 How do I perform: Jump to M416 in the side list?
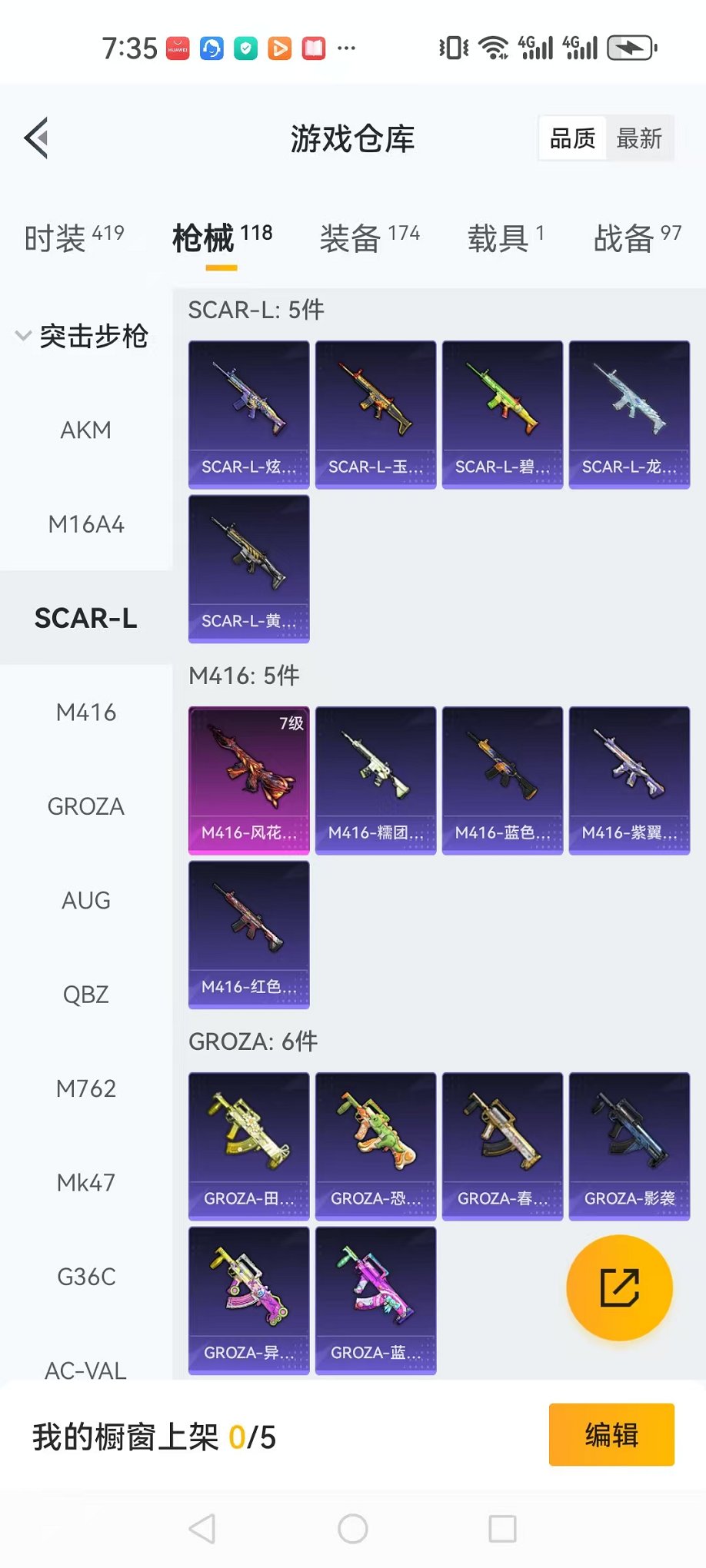click(85, 713)
